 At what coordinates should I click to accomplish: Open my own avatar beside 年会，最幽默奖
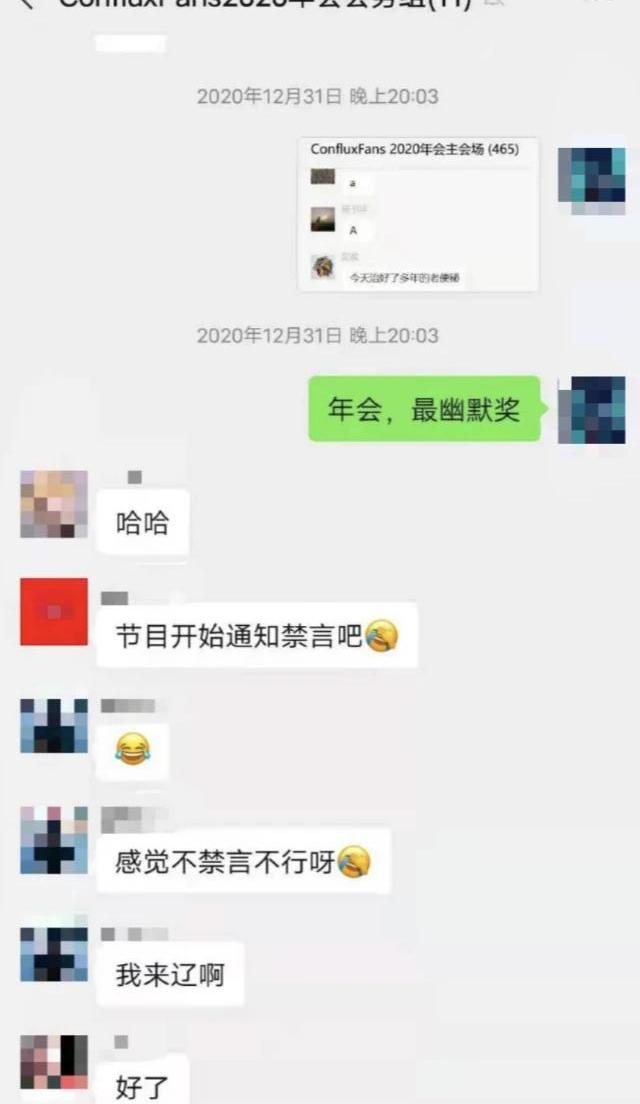pyautogui.click(x=591, y=409)
